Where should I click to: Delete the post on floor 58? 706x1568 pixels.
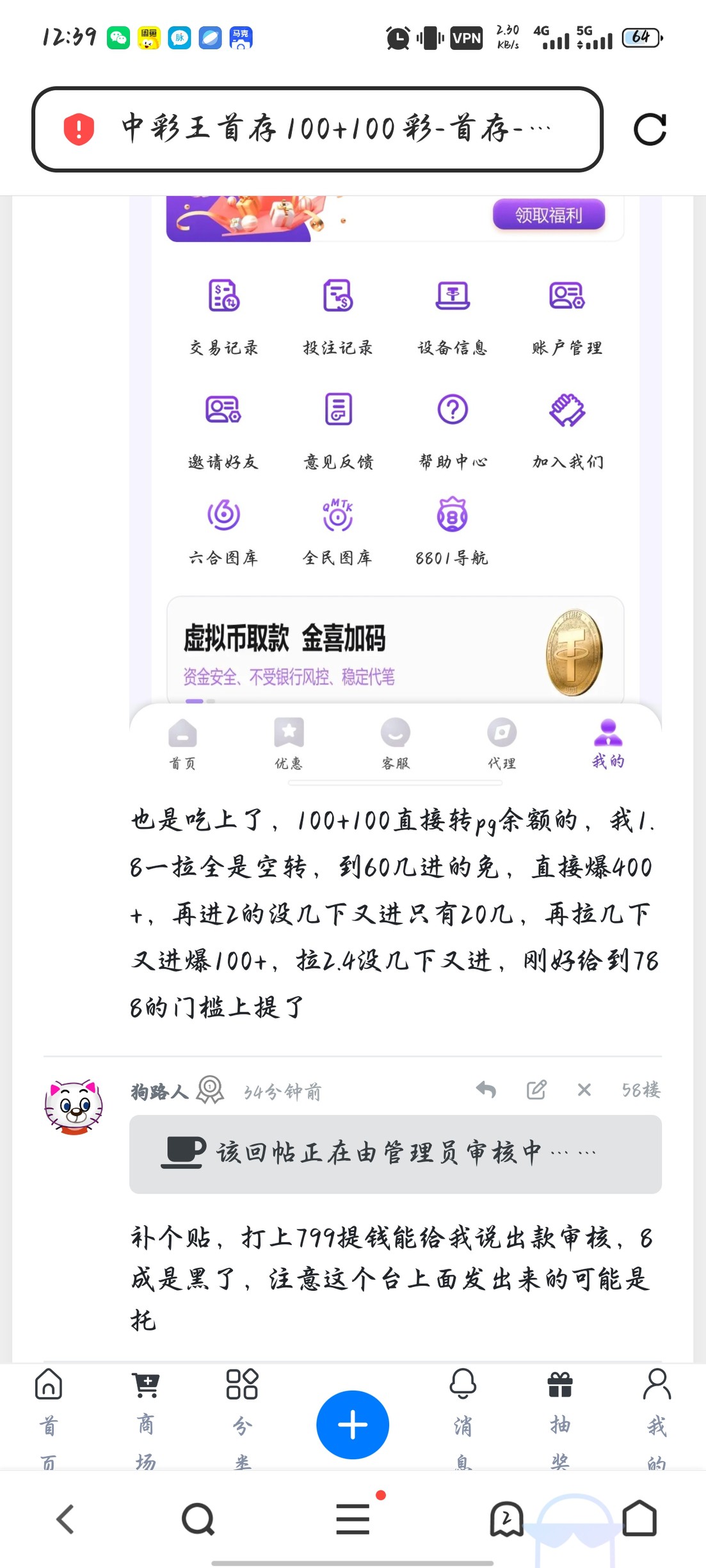pos(584,1090)
